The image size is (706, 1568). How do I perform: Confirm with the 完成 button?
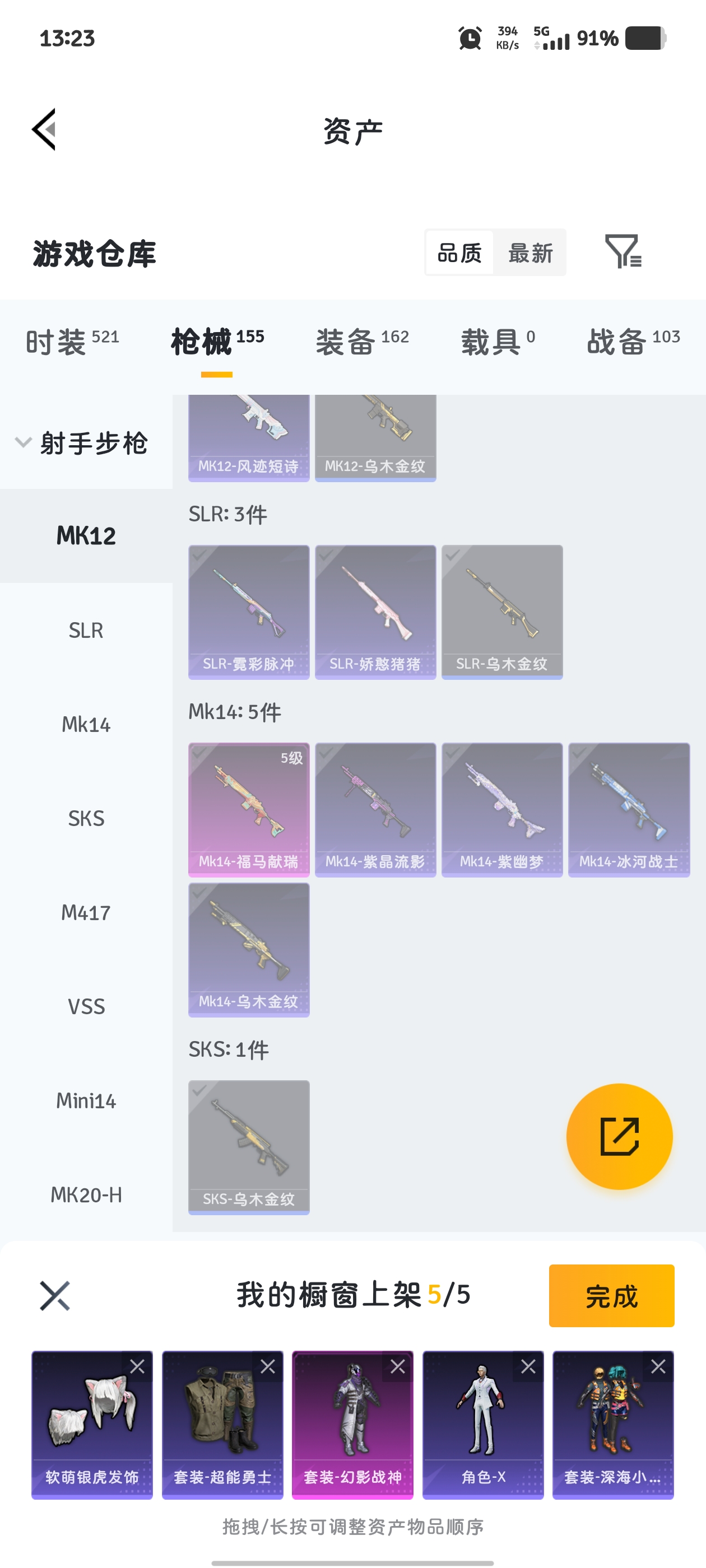coord(611,1295)
